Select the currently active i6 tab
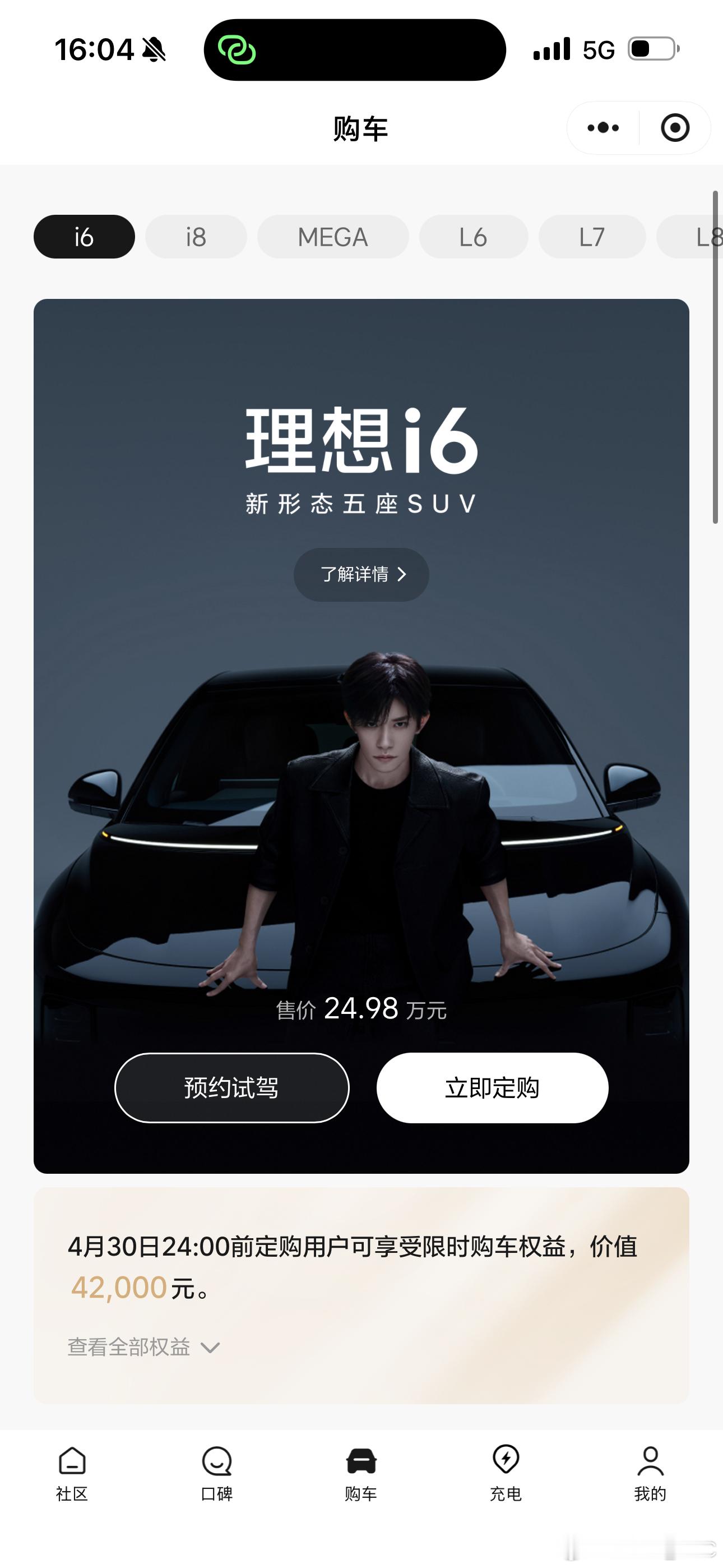 click(84, 237)
